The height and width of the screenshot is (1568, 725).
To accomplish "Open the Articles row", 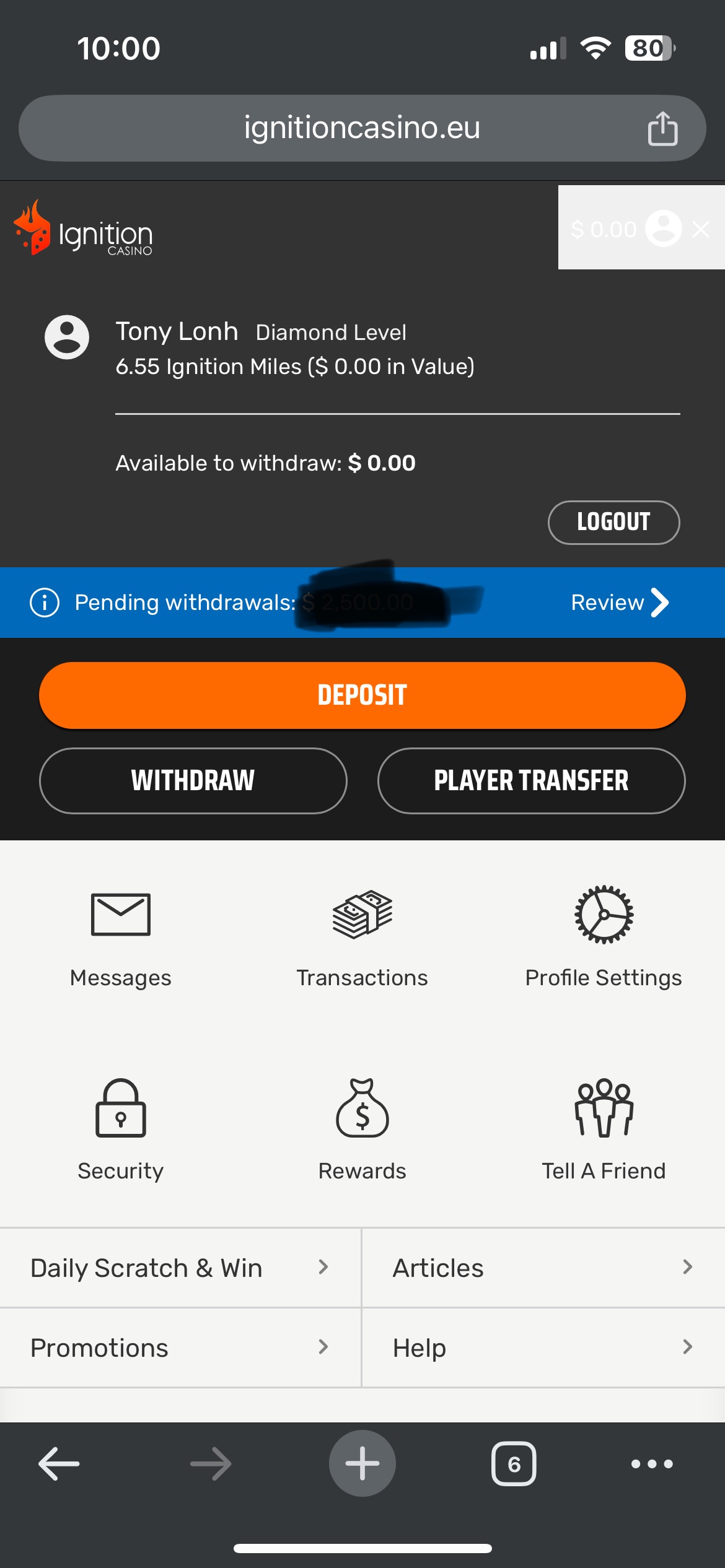I will 543,1268.
